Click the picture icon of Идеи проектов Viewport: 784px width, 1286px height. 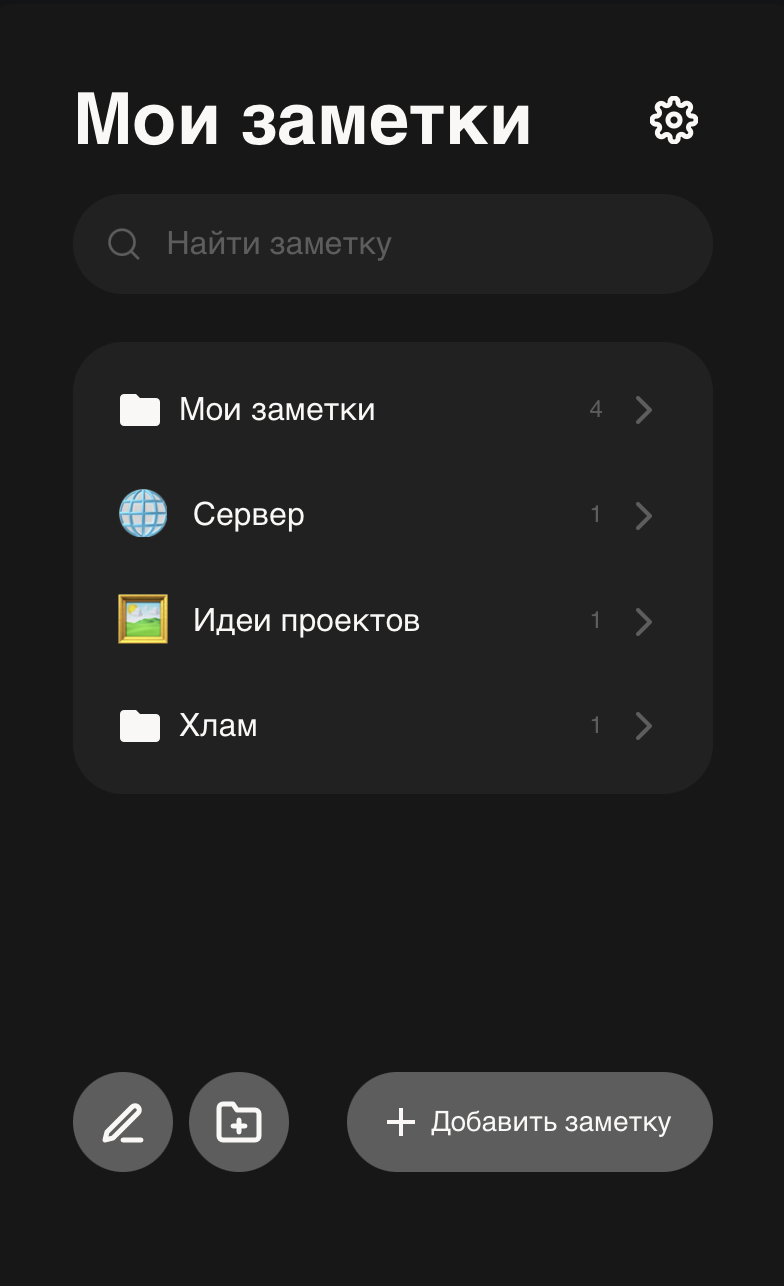pyautogui.click(x=143, y=620)
